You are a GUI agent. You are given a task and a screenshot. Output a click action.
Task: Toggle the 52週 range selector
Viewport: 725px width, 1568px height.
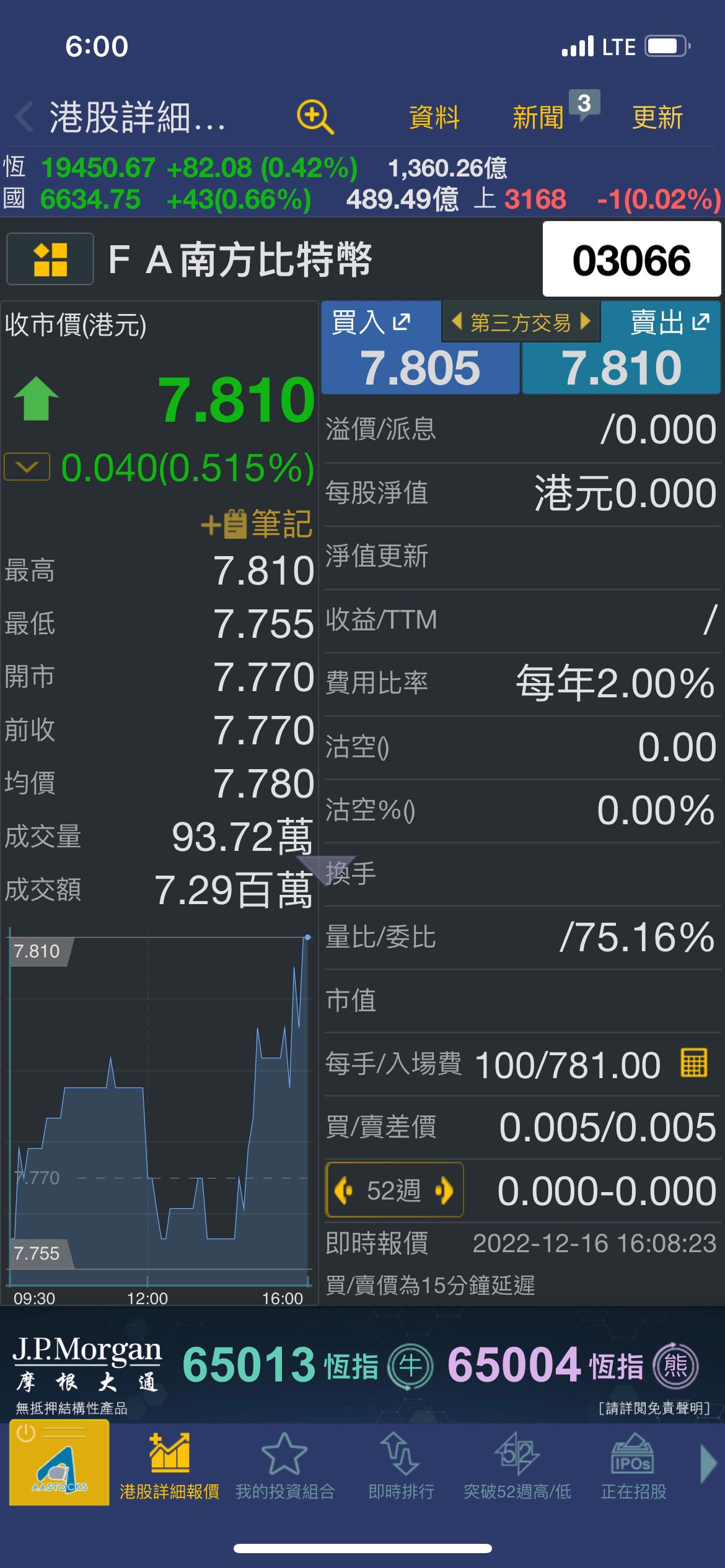point(394,1190)
